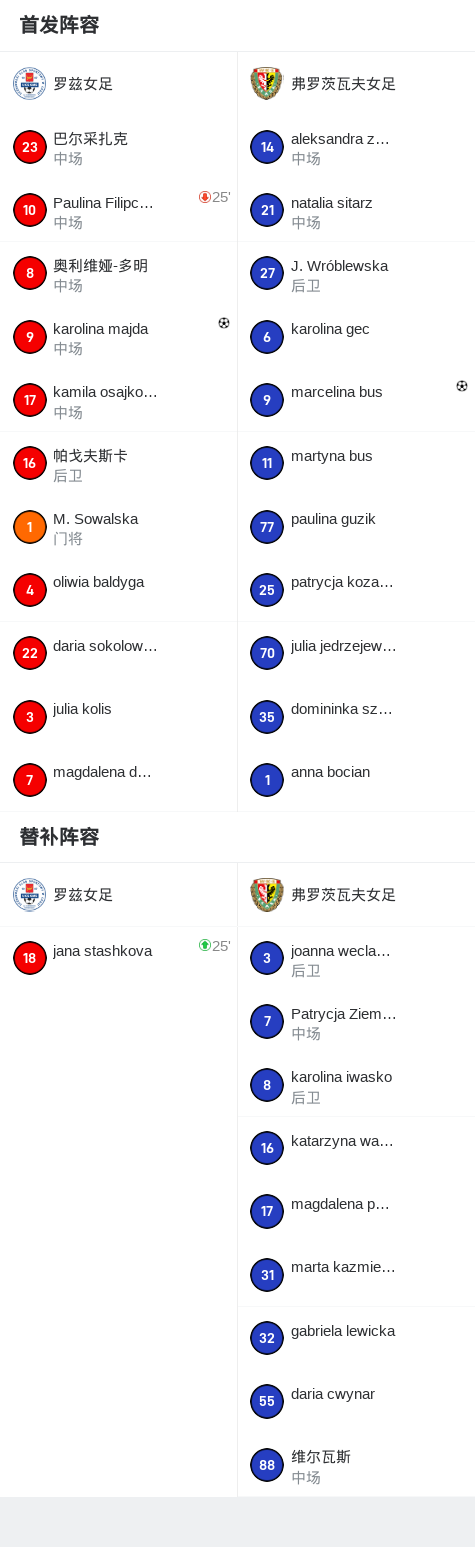Image resolution: width=475 pixels, height=1547 pixels.
Task: Open substitute 维尔瓦斯 details
Action: click(356, 1465)
